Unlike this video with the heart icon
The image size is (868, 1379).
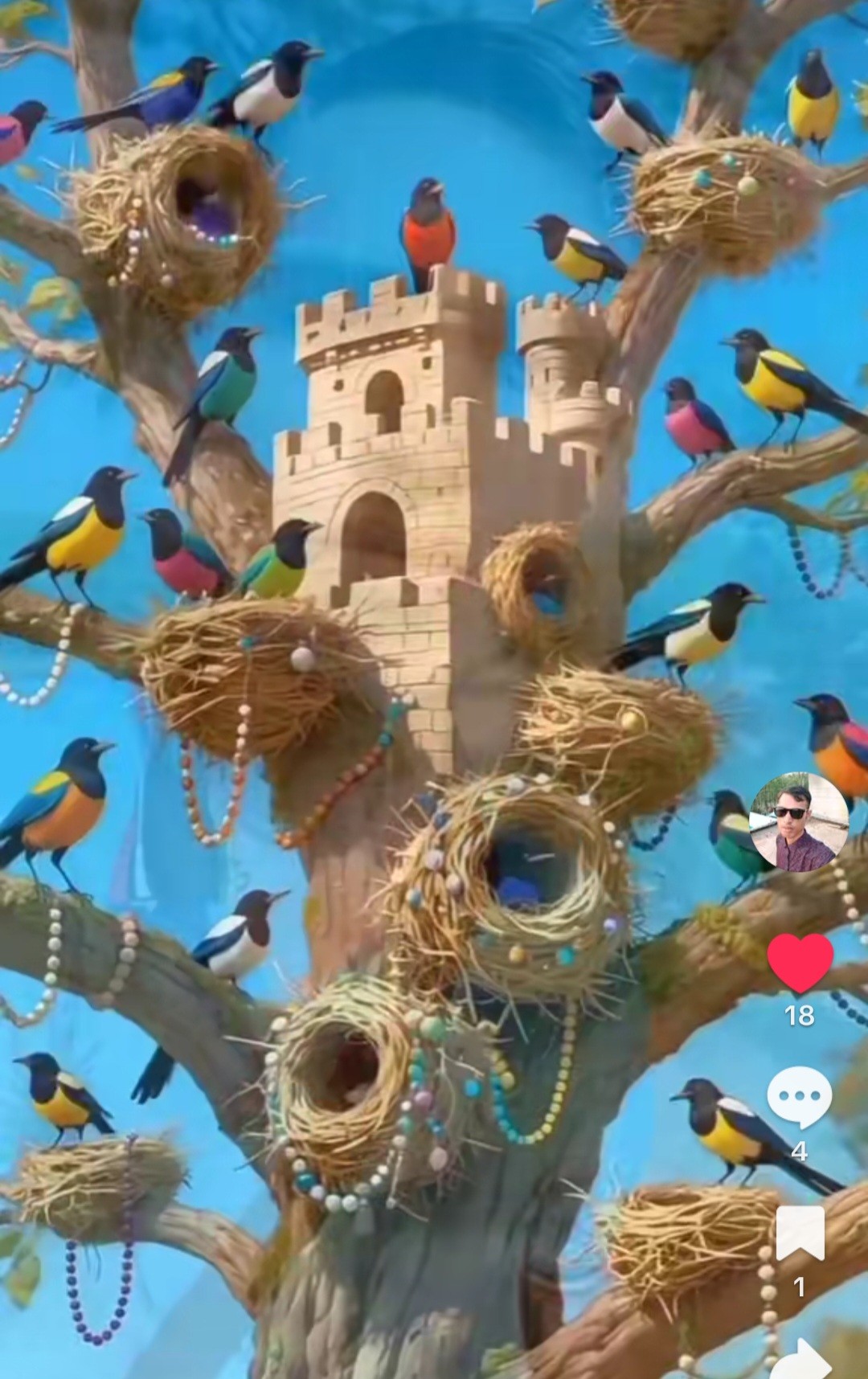(799, 963)
